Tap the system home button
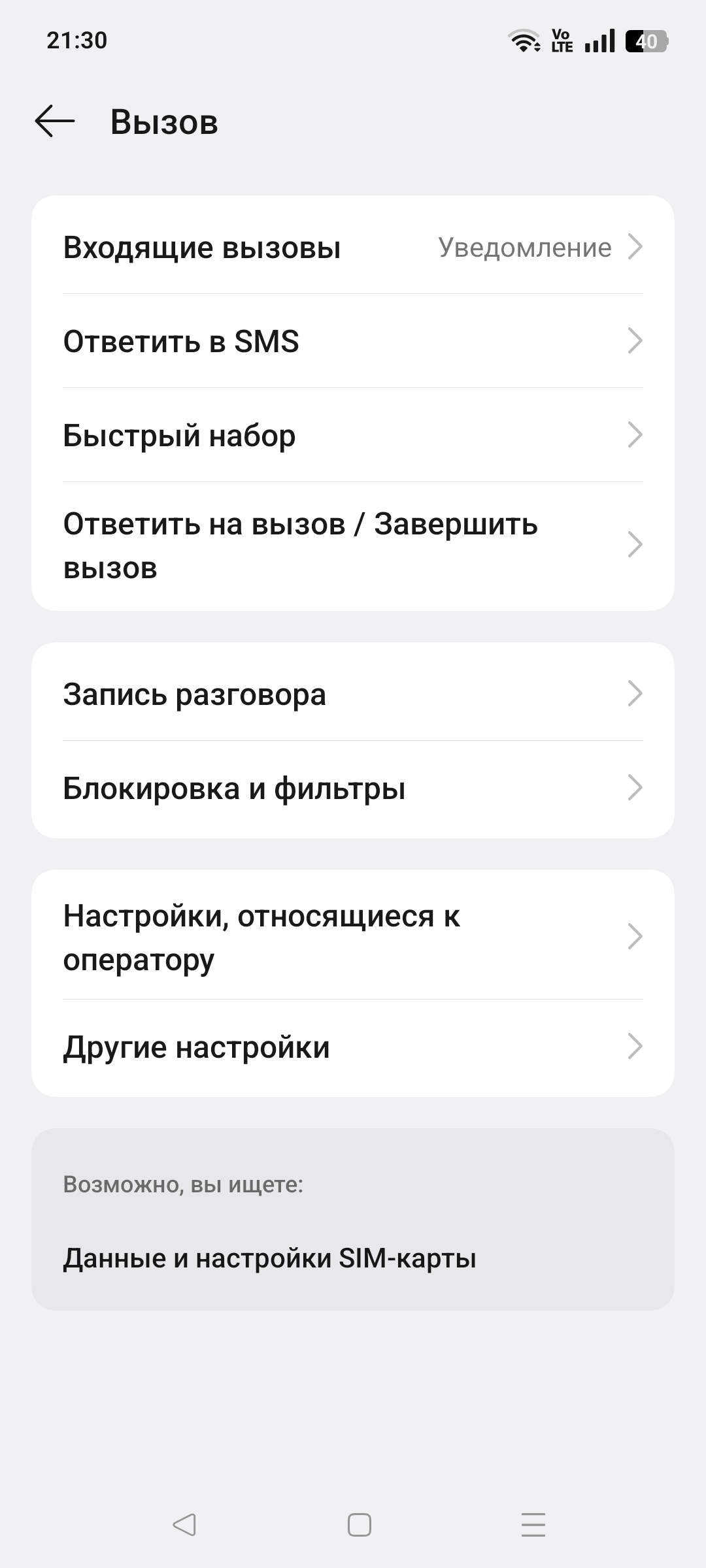This screenshot has width=706, height=1568. (x=360, y=1525)
